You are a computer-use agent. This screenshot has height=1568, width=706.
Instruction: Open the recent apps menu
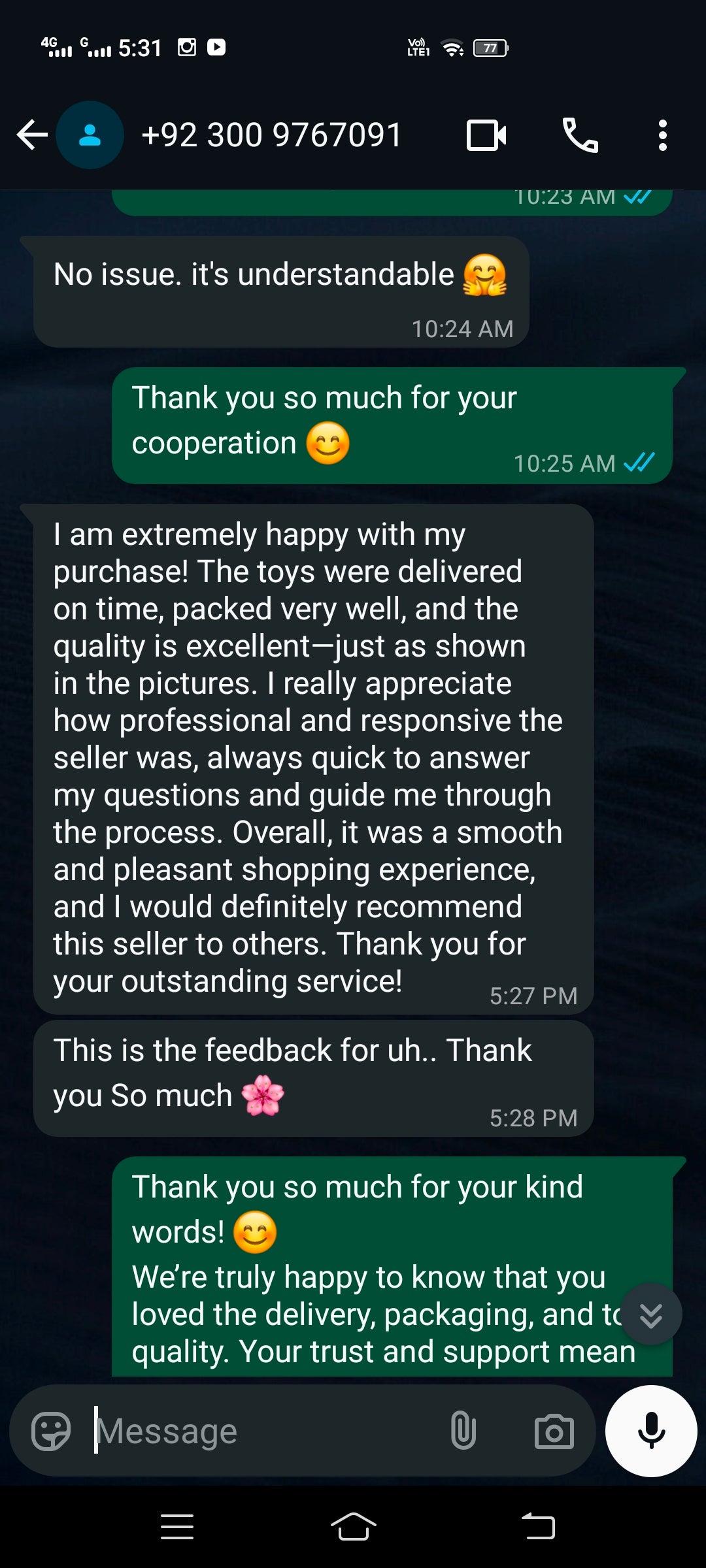coord(177,1527)
